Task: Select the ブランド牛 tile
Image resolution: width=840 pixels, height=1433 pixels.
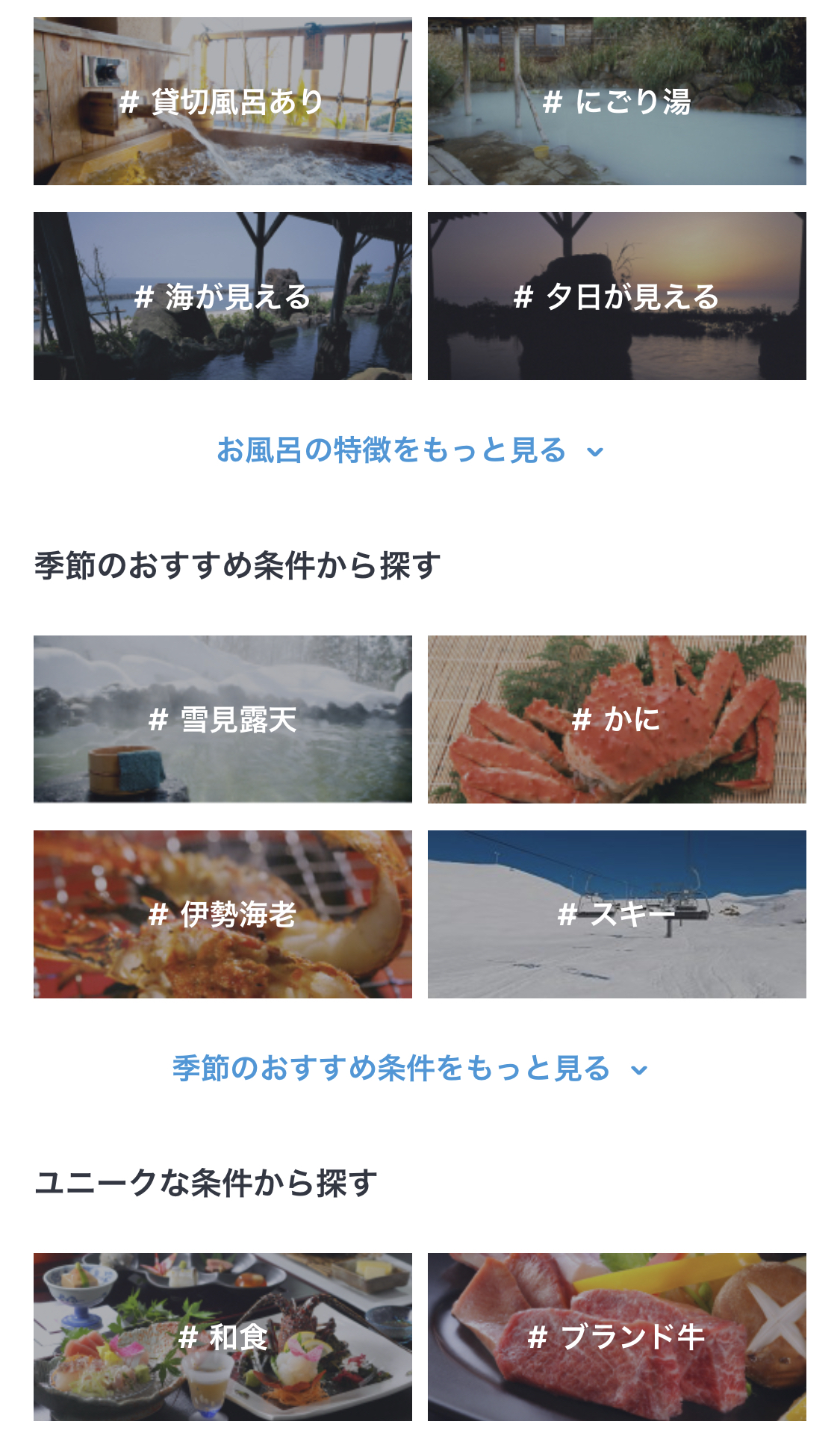Action: [x=617, y=1337]
